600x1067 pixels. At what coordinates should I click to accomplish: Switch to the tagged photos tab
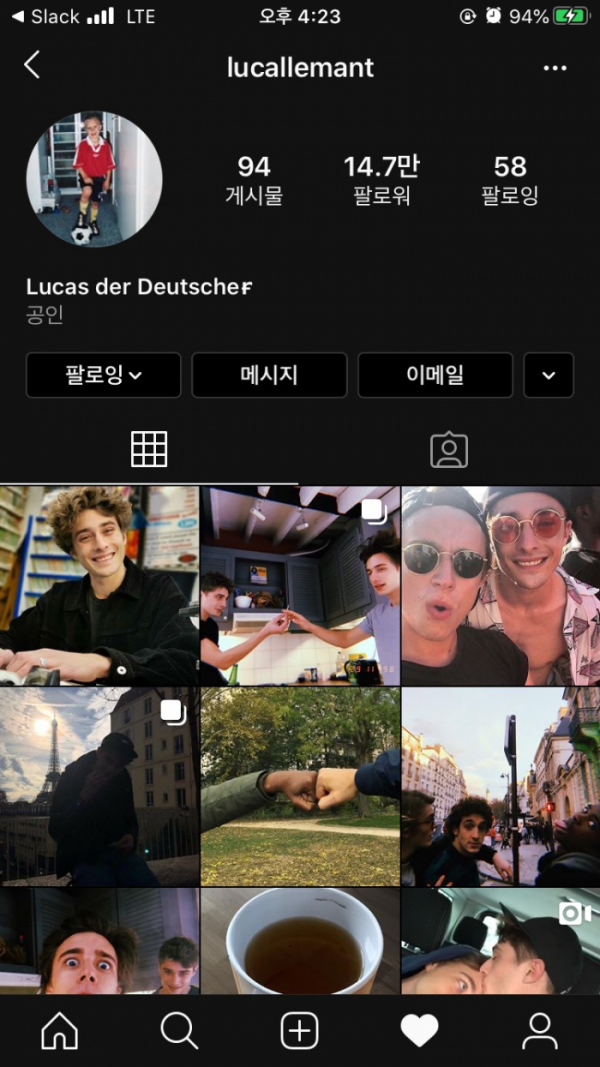(x=449, y=450)
